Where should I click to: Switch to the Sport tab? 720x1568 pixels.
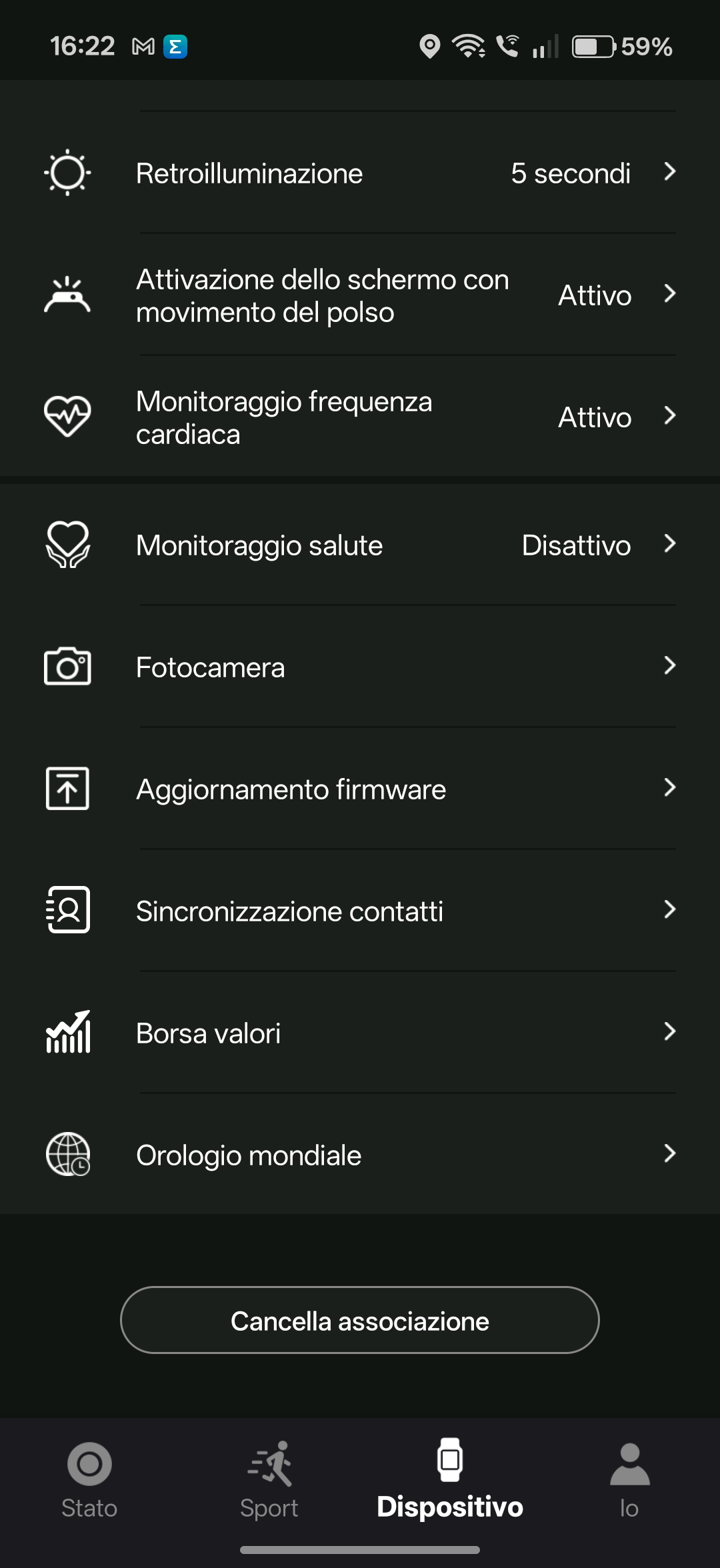[x=269, y=1480]
